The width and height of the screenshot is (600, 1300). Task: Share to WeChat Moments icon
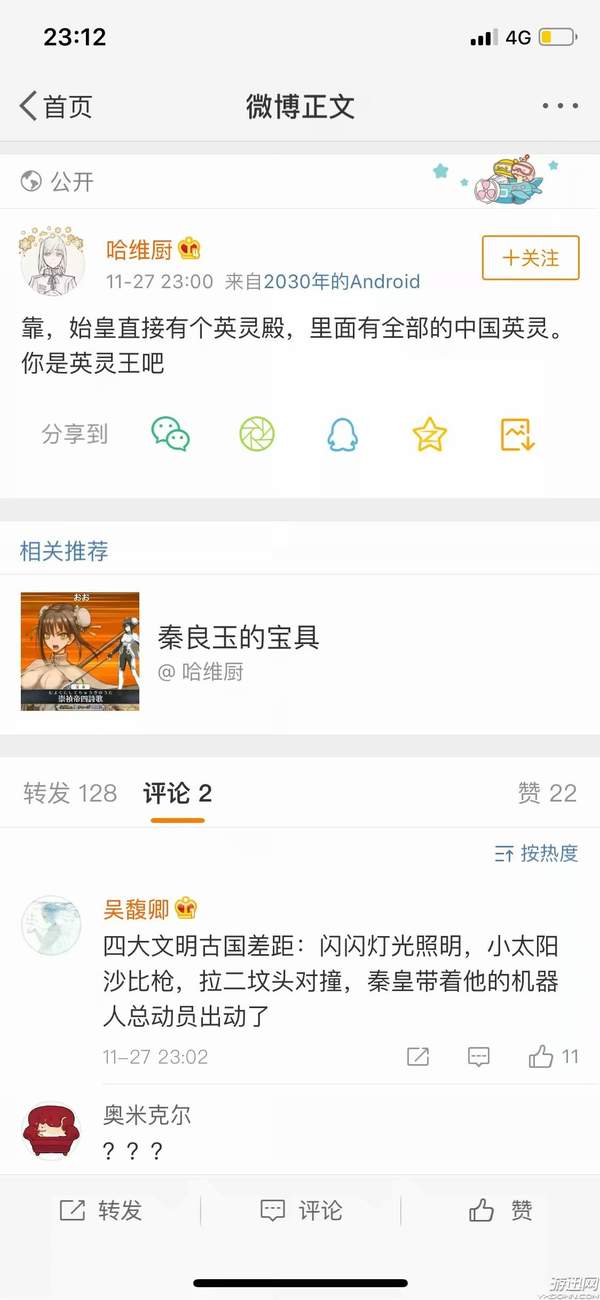click(x=257, y=434)
